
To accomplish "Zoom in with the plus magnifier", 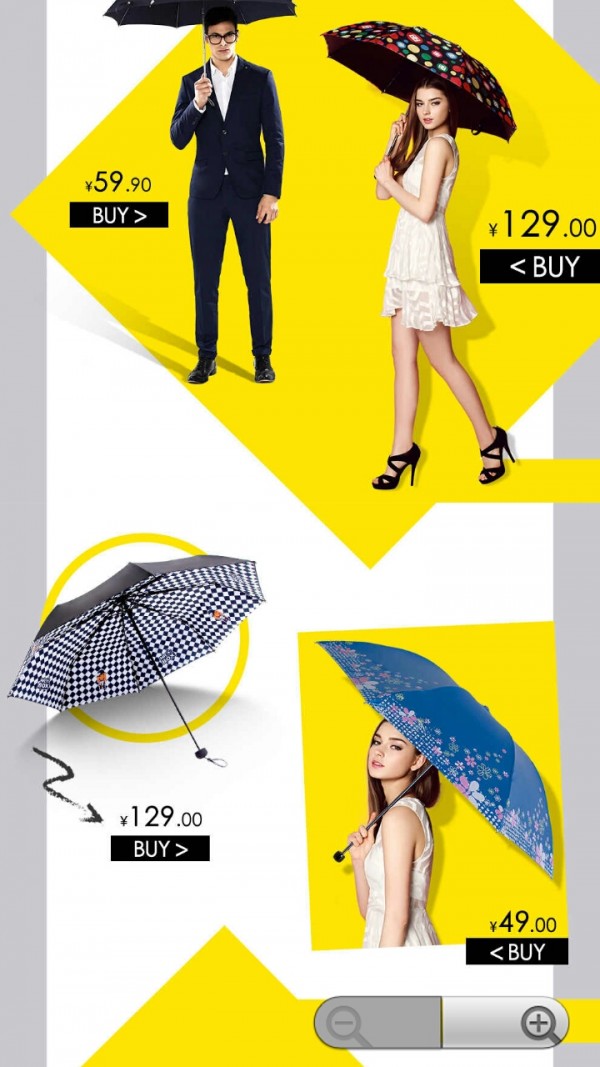I will 539,1023.
